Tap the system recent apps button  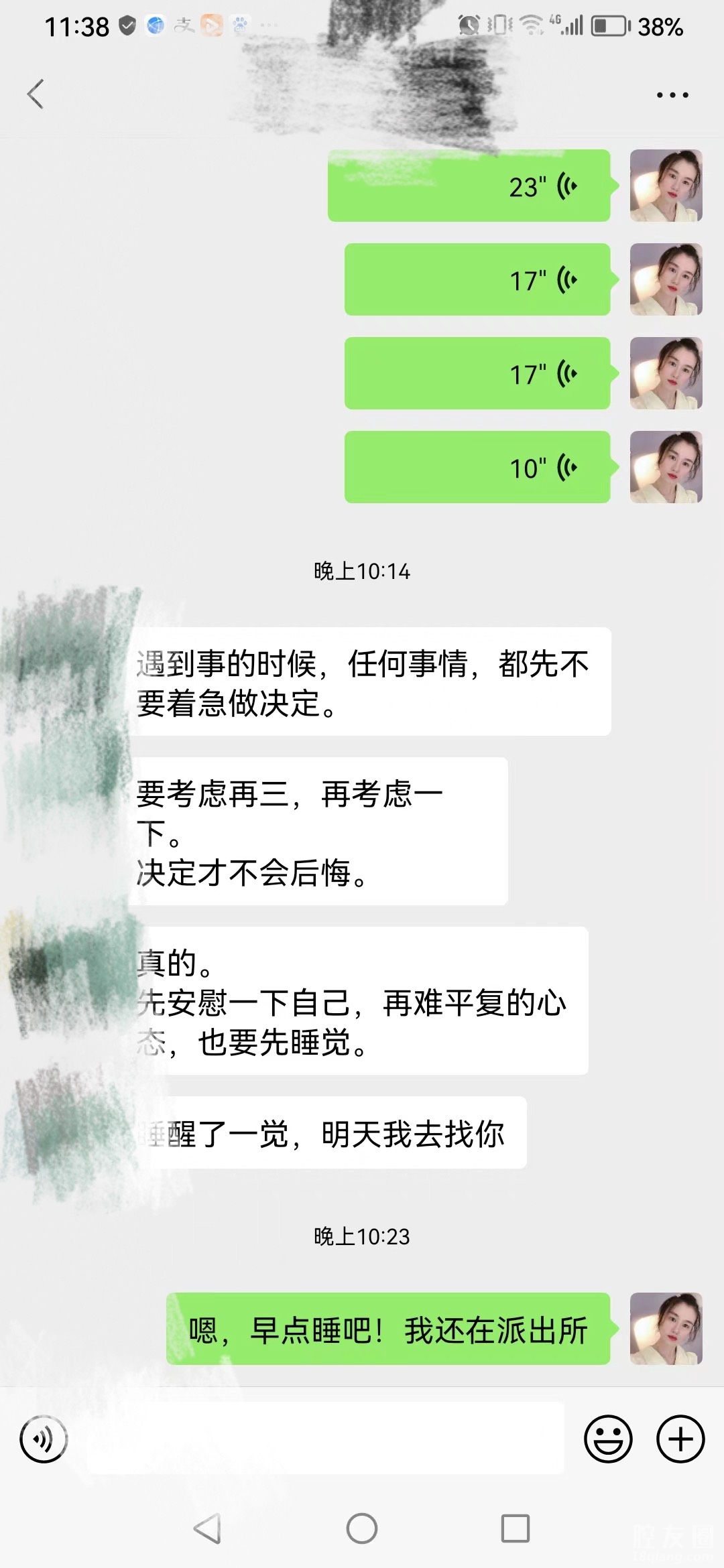click(515, 1529)
